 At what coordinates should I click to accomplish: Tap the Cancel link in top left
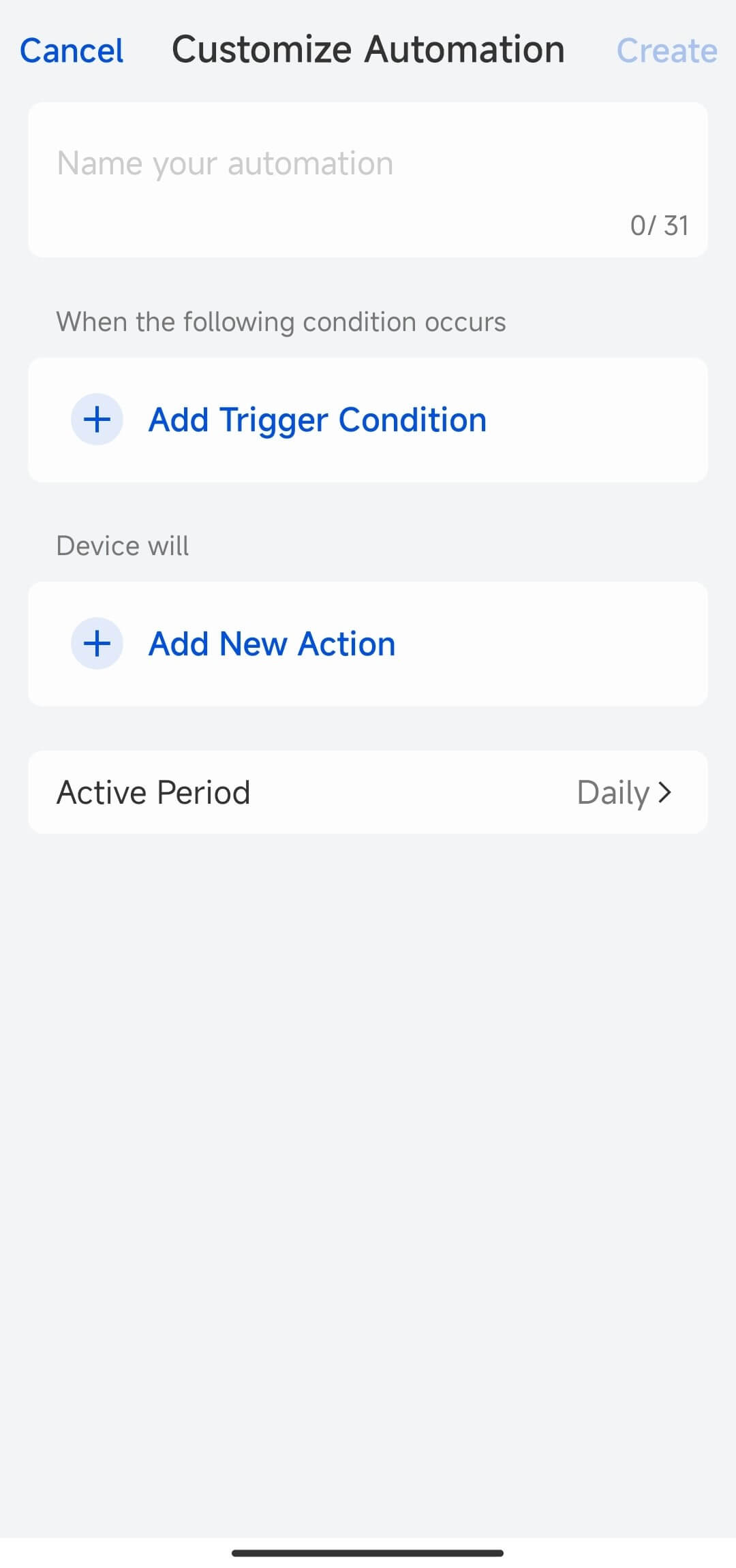[71, 50]
